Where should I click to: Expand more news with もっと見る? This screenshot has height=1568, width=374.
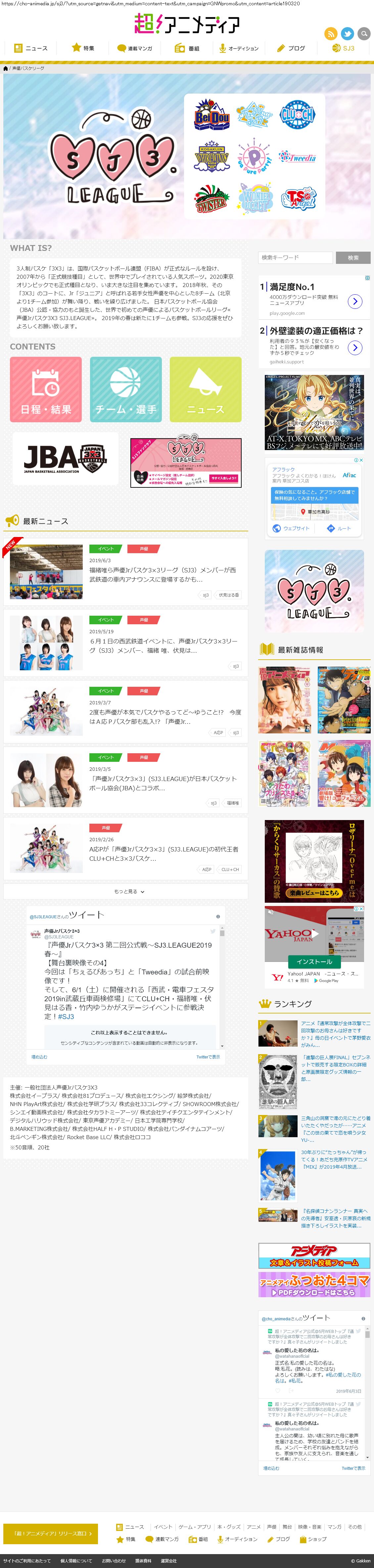tap(125, 891)
